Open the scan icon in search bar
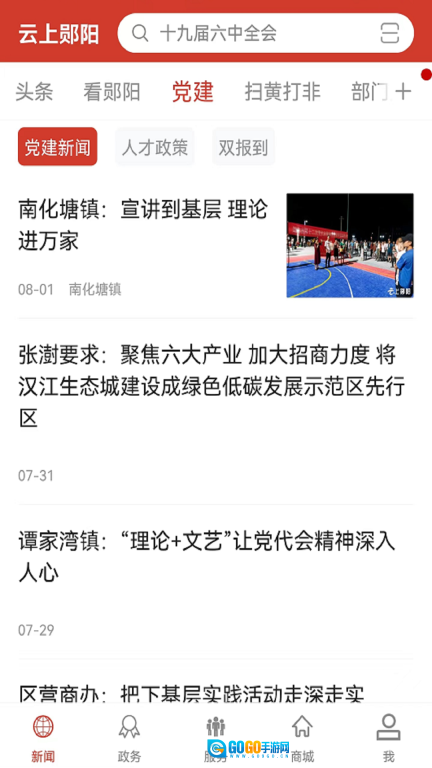432x768 pixels. coord(390,33)
